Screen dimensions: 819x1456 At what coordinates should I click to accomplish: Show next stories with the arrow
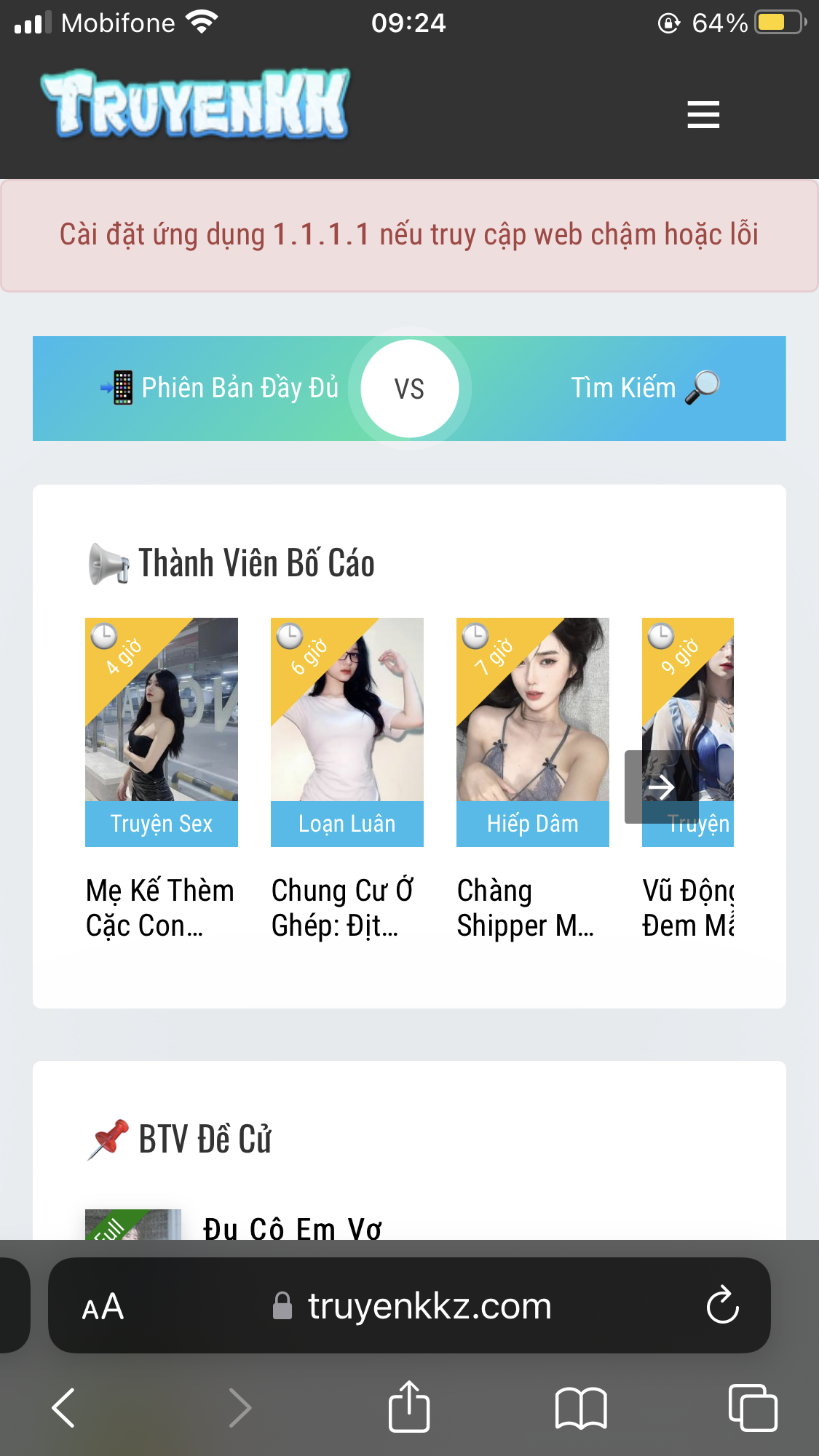tap(660, 787)
